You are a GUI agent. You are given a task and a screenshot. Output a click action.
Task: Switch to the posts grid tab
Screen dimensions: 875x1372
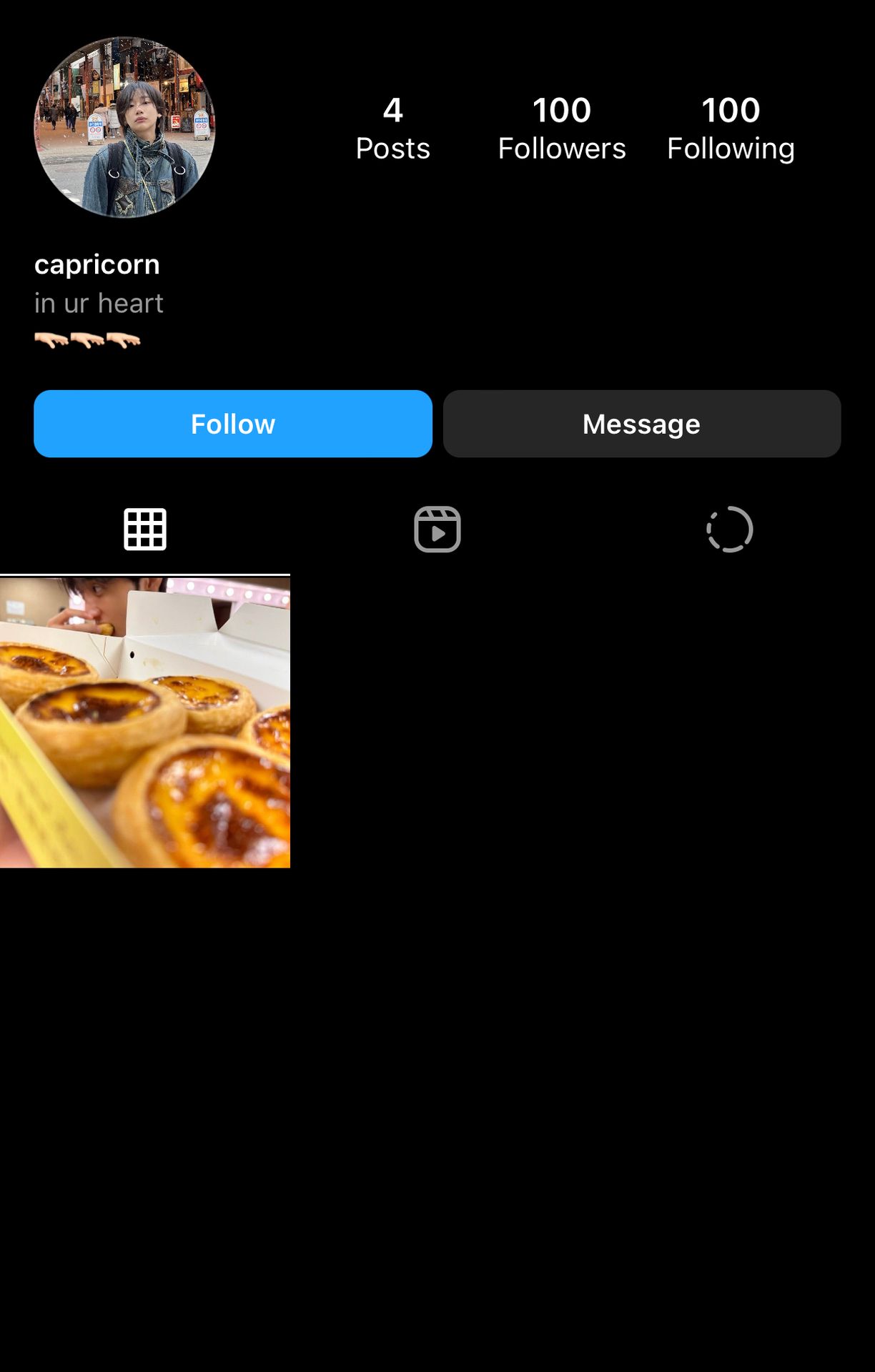tap(145, 530)
